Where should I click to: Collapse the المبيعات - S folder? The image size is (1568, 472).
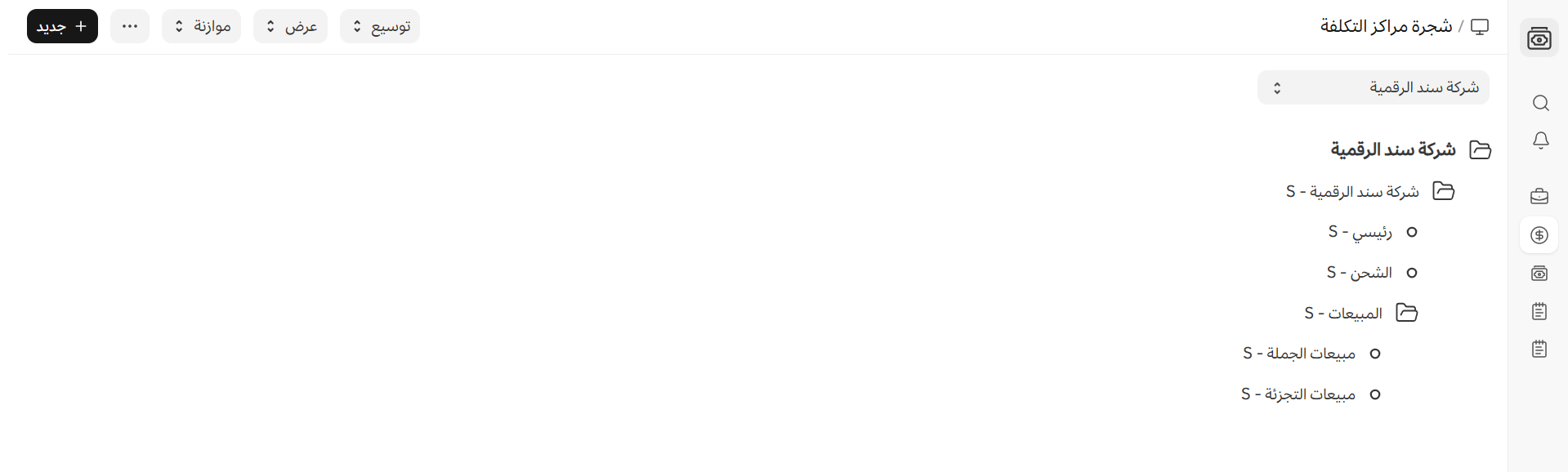click(x=1406, y=313)
